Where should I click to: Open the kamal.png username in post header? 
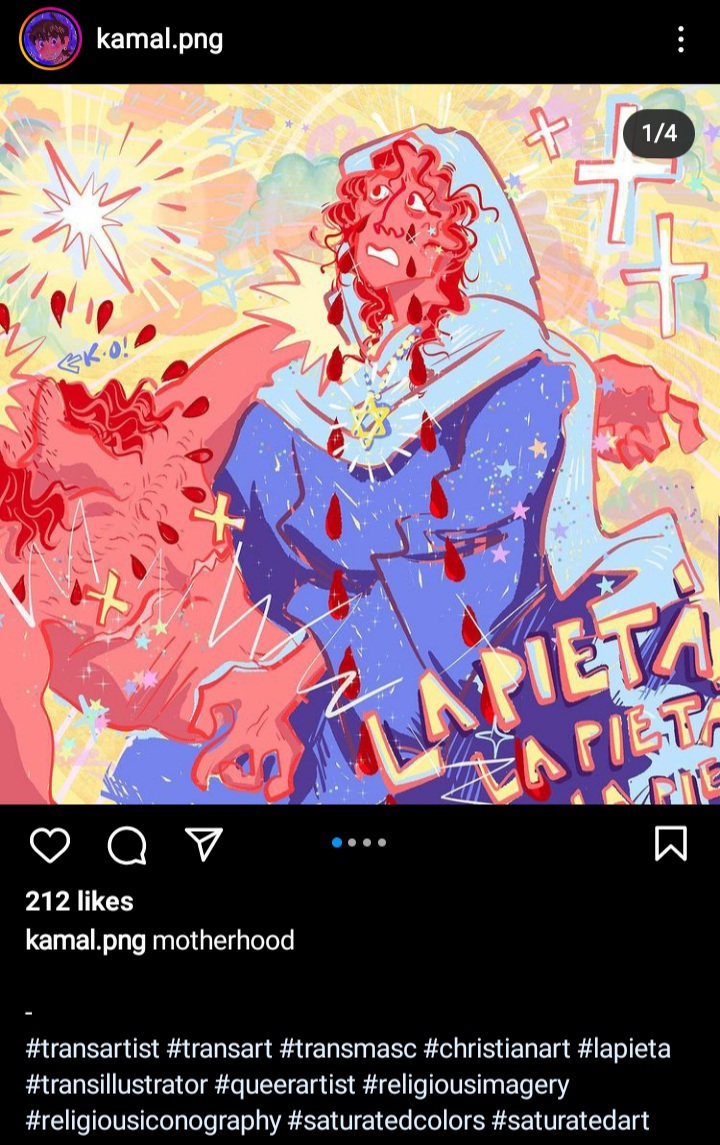pyautogui.click(x=159, y=40)
